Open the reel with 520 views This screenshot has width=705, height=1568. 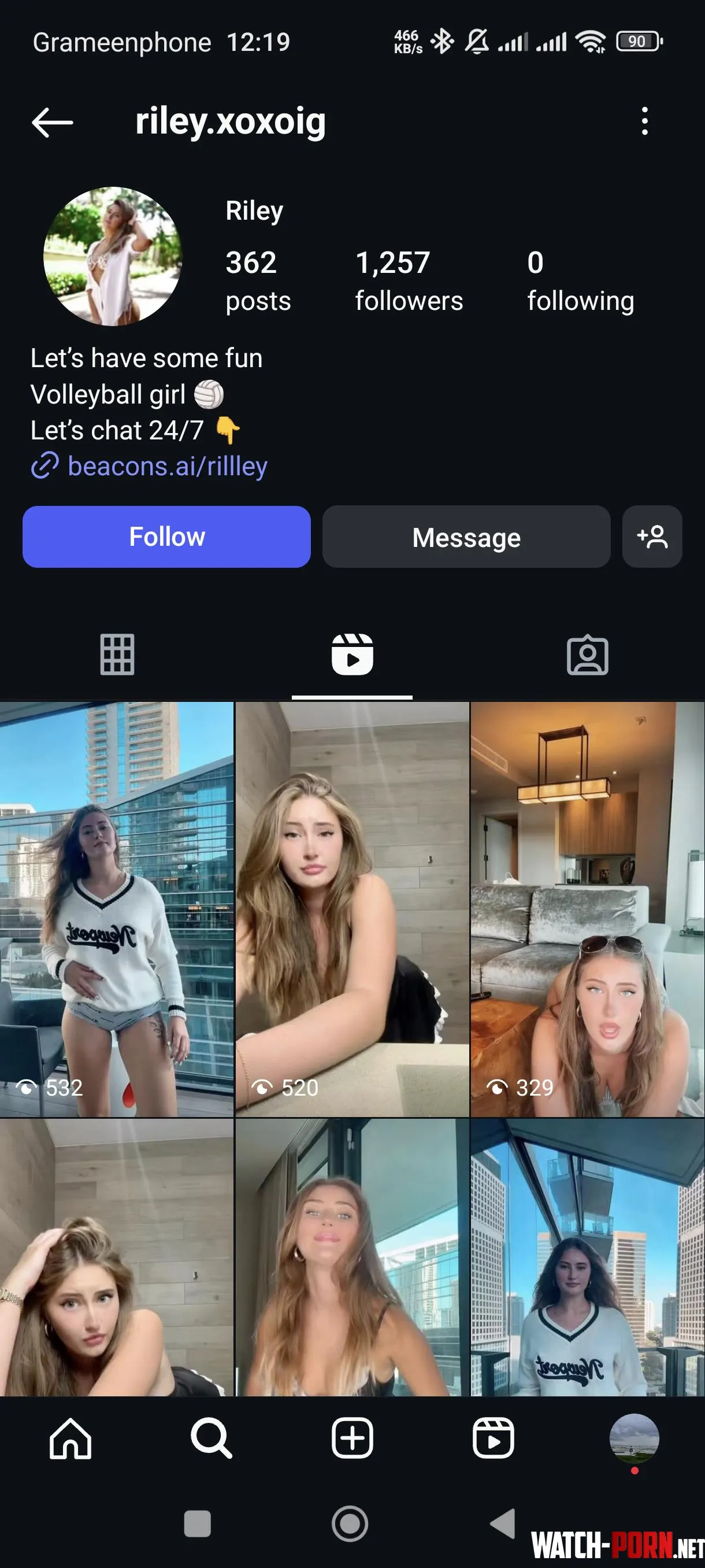click(352, 909)
